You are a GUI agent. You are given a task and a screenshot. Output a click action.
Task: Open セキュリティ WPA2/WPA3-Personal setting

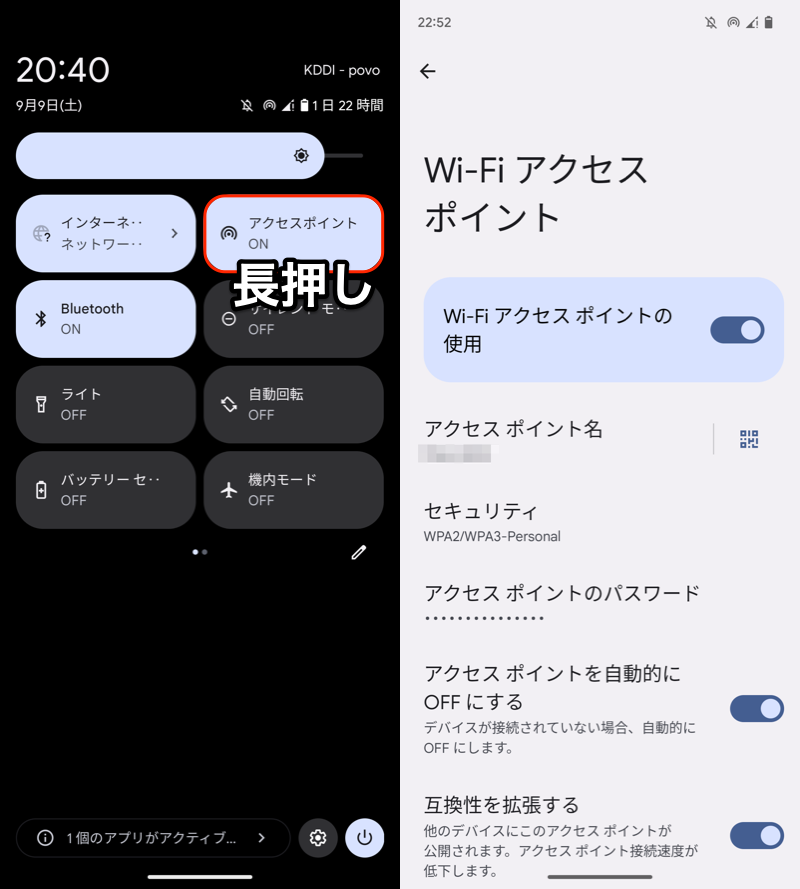(x=560, y=522)
